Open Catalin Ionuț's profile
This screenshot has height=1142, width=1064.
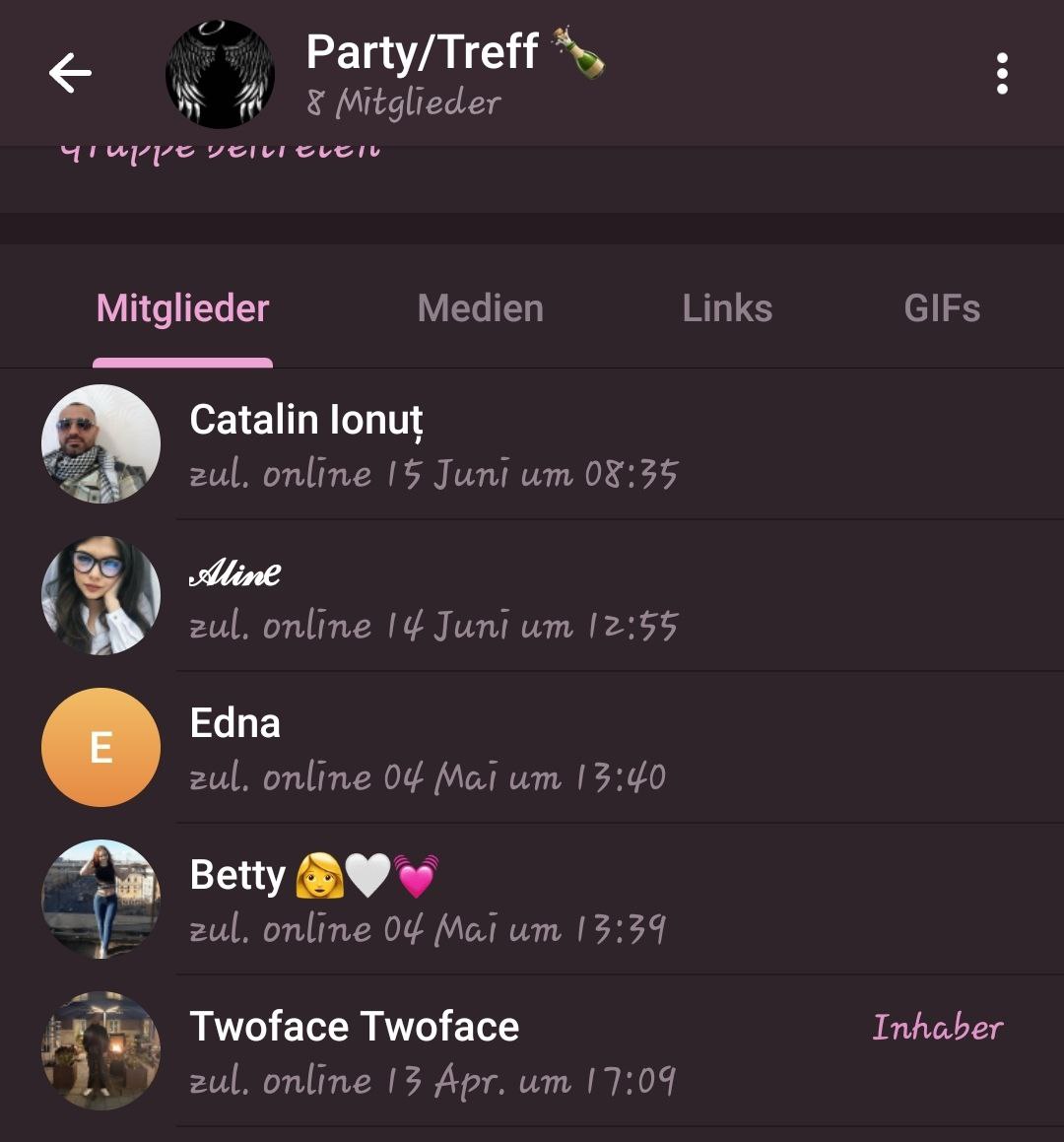click(x=433, y=445)
